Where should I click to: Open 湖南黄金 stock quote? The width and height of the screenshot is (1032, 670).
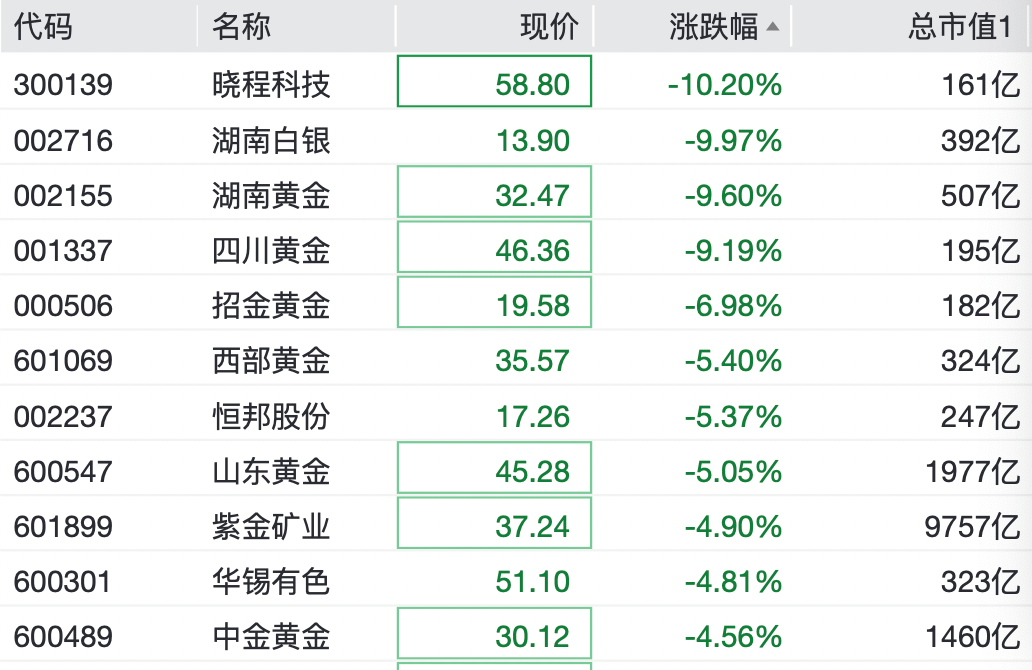coord(271,195)
